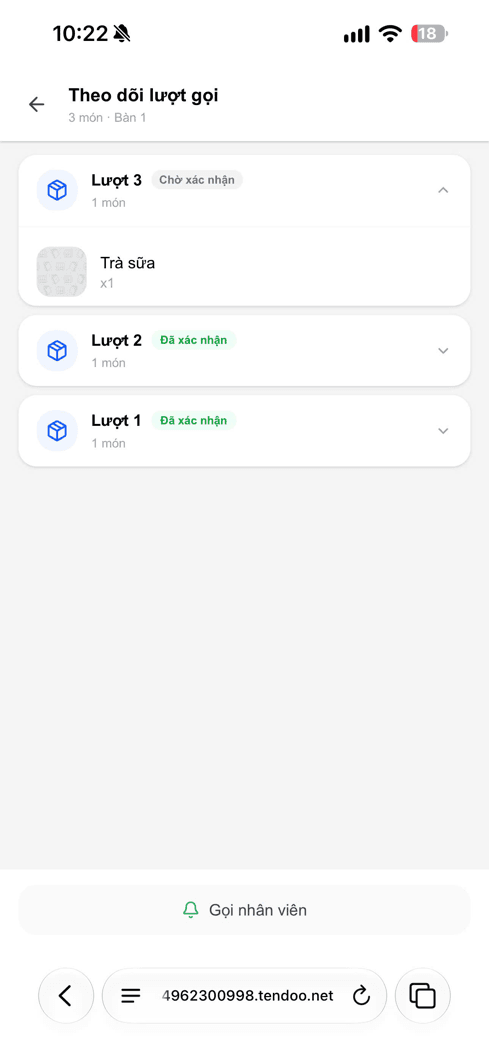This screenshot has height=1062, width=489.
Task: Expand the Lượt 1 order details
Action: tap(443, 431)
